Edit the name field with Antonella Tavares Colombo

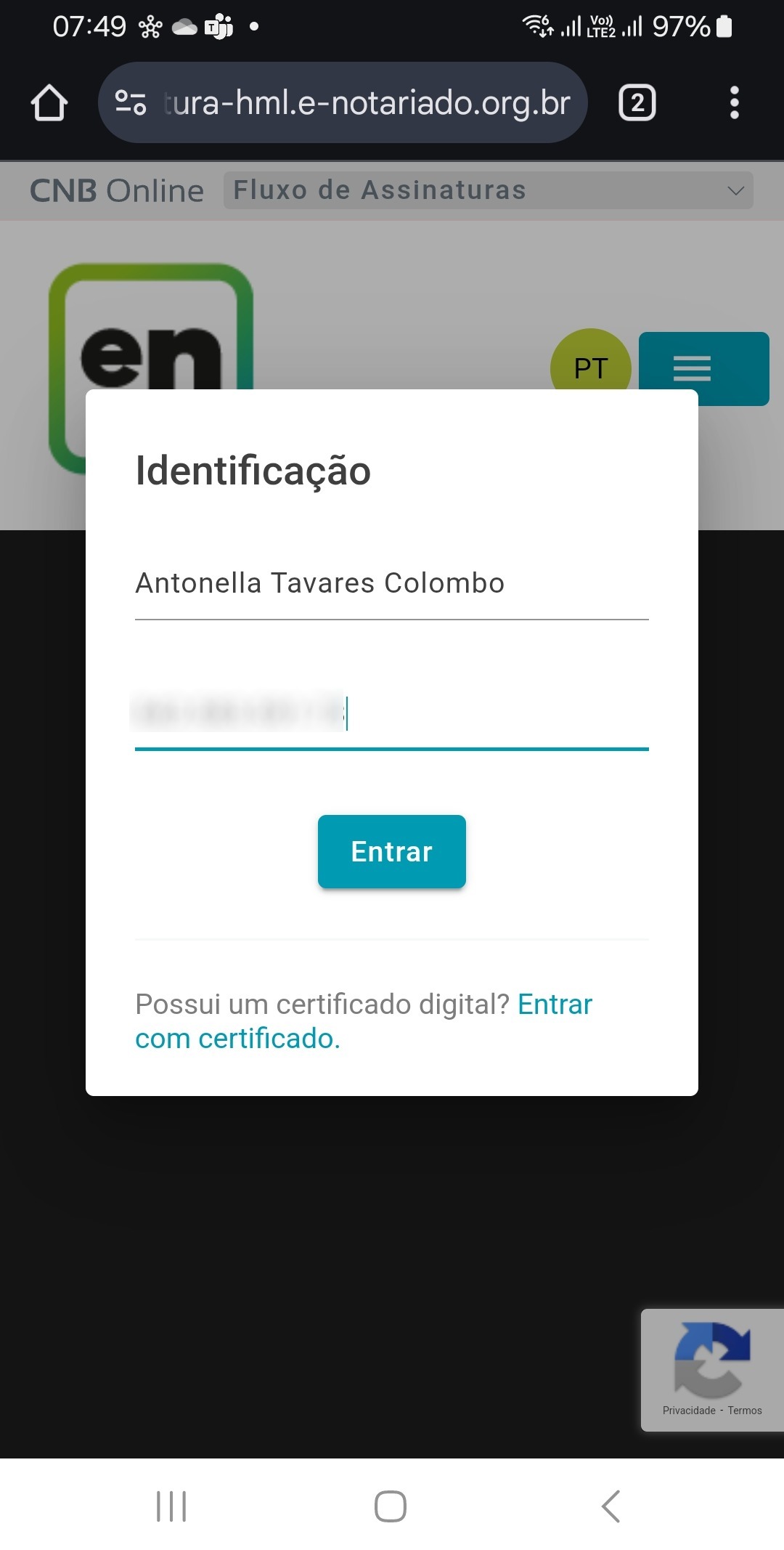(391, 584)
